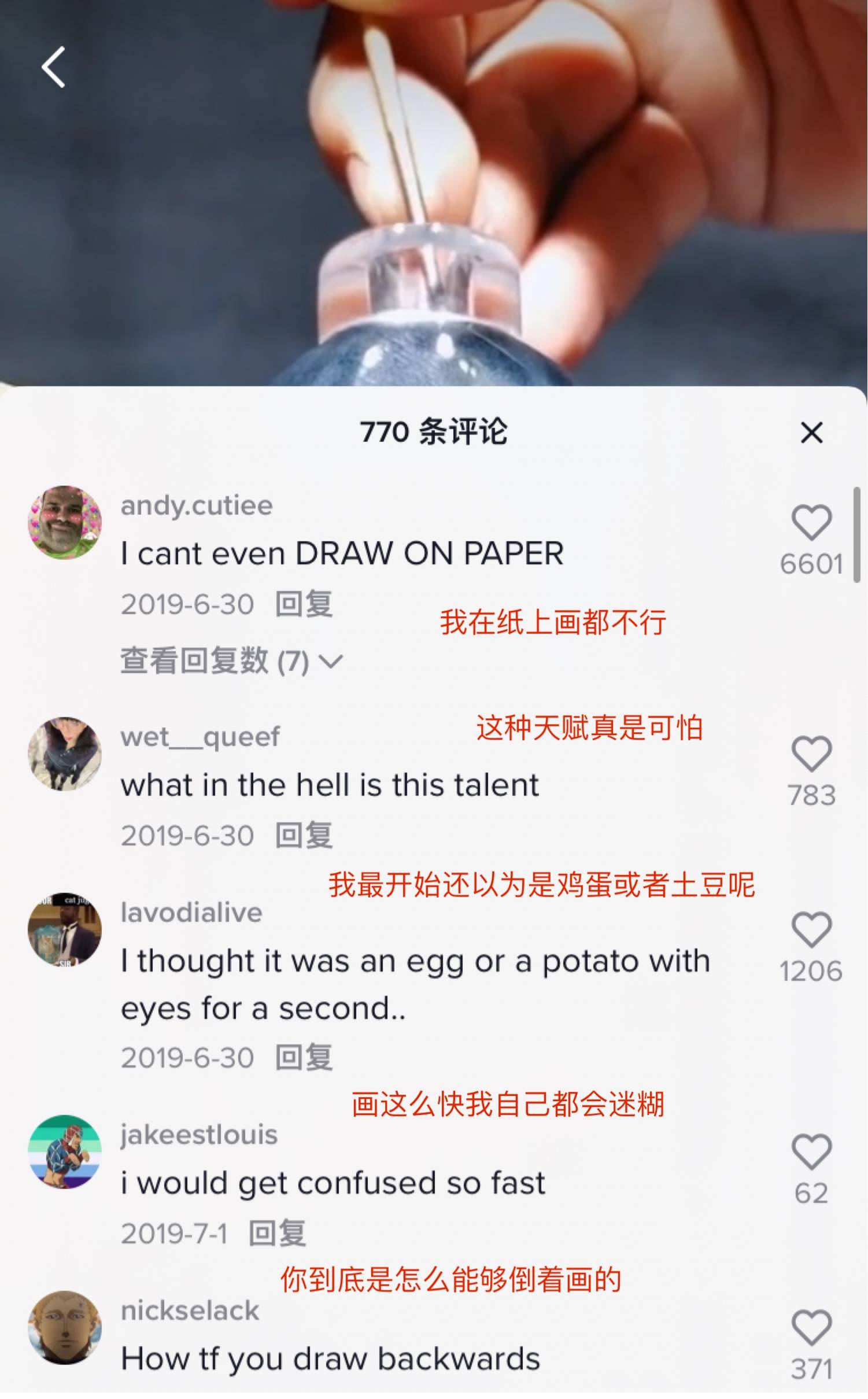The width and height of the screenshot is (868, 1399).
Task: Like wet__queef's comment
Action: point(811,754)
